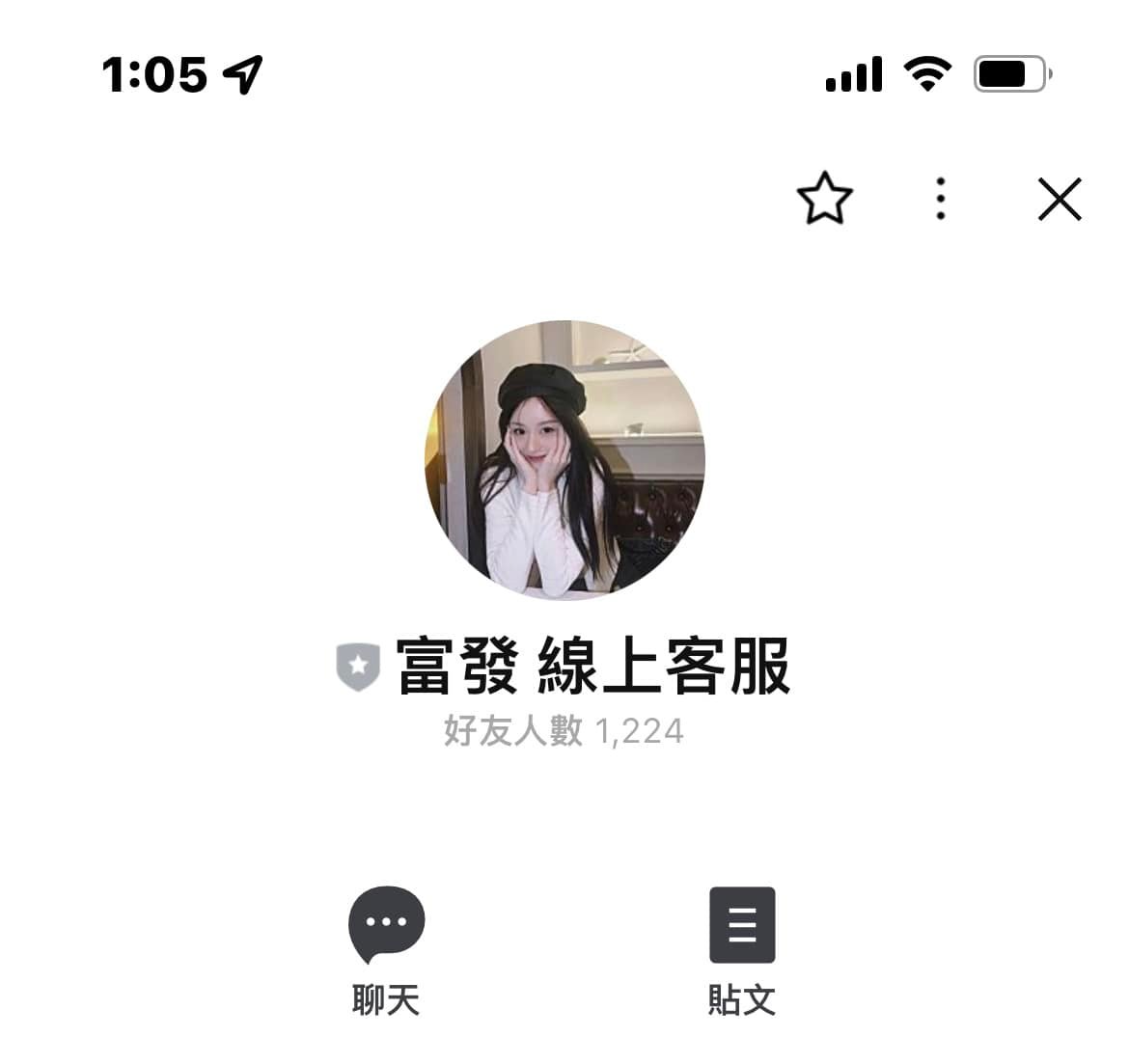The image size is (1129, 1064).
Task: View the profile photo of 富發 線上客服
Action: (564, 459)
